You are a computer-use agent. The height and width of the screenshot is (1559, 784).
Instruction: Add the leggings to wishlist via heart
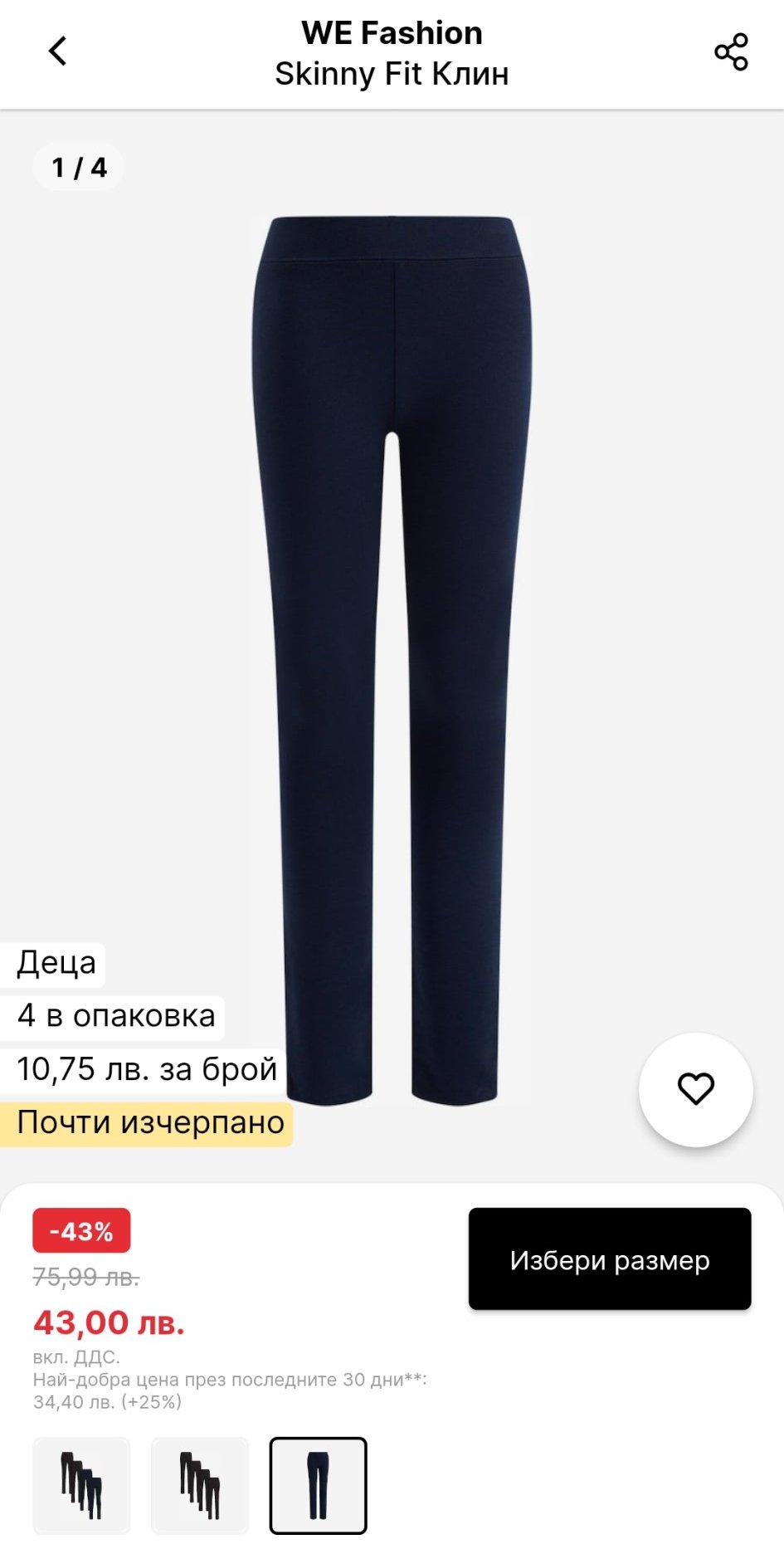click(x=695, y=1089)
